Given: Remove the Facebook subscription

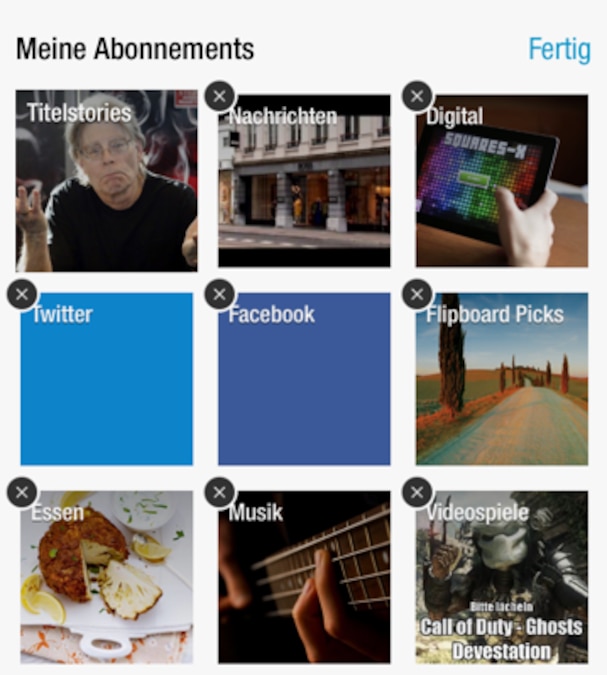Looking at the screenshot, I should 220,294.
